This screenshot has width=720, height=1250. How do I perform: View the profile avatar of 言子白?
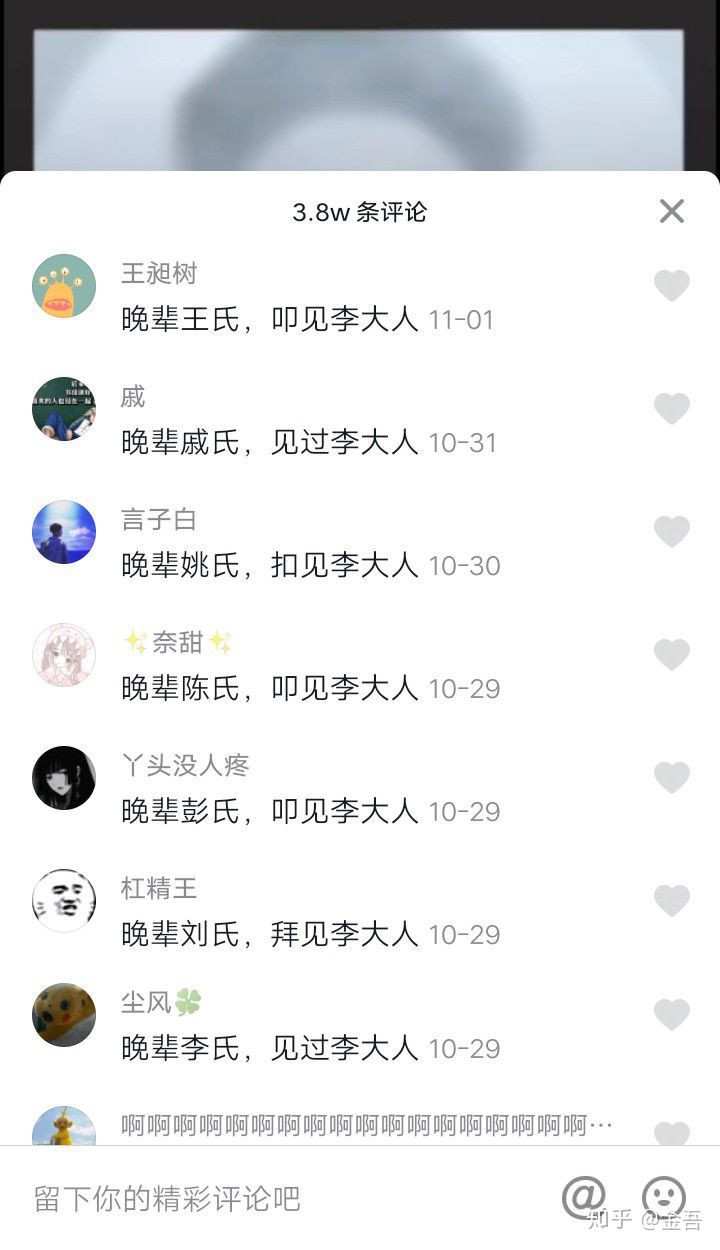click(64, 532)
